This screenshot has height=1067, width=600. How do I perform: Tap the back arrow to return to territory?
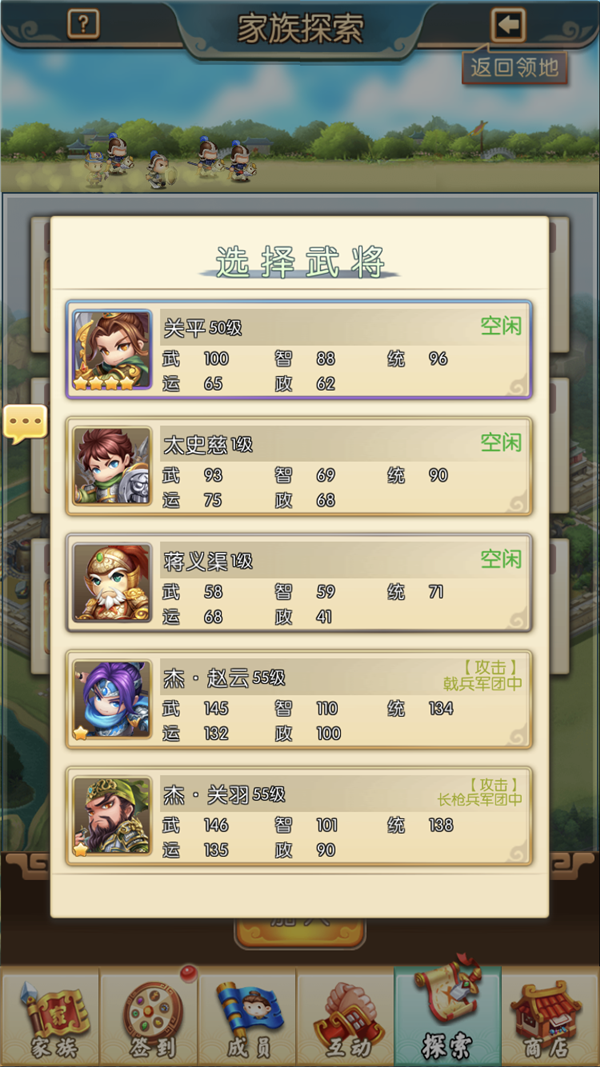[x=509, y=25]
